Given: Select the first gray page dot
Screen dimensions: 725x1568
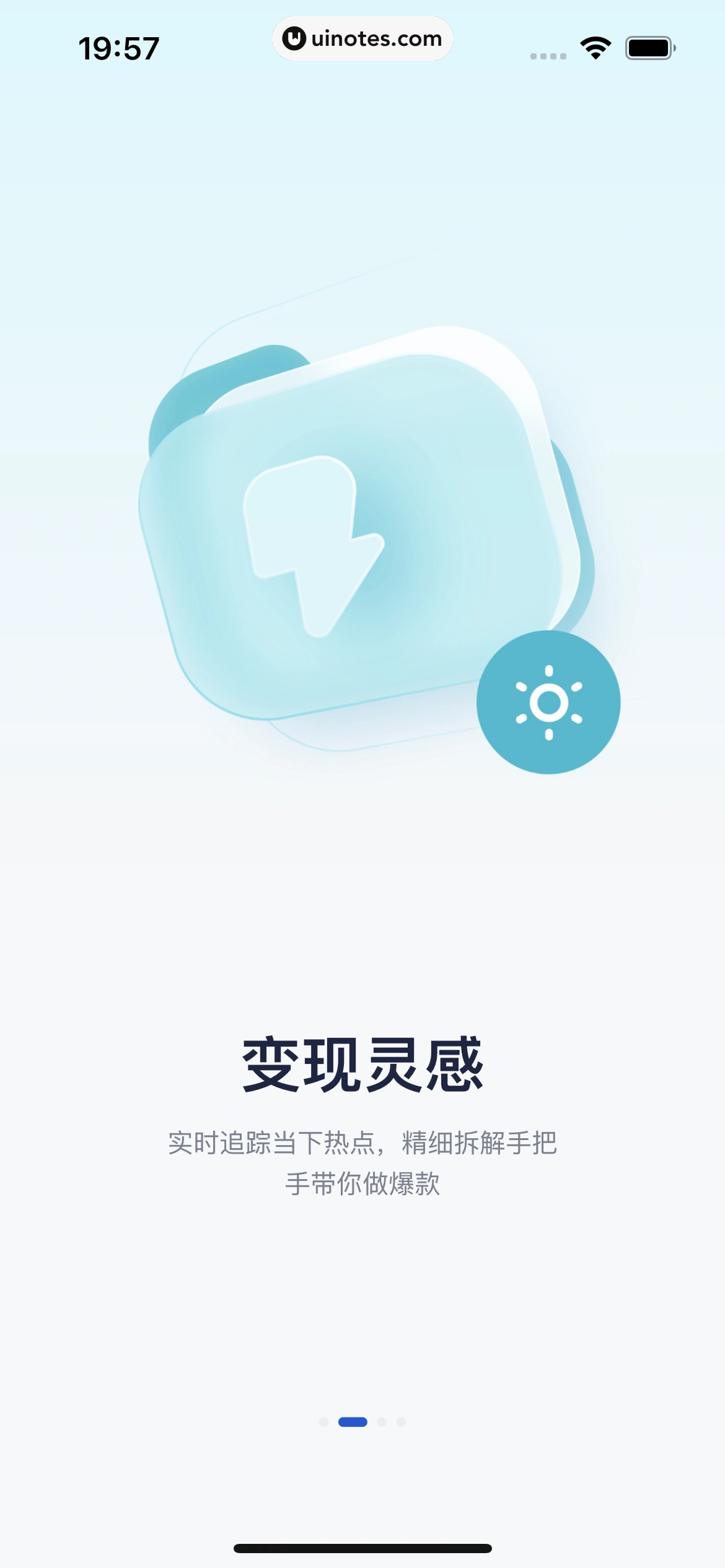Looking at the screenshot, I should 323,1421.
